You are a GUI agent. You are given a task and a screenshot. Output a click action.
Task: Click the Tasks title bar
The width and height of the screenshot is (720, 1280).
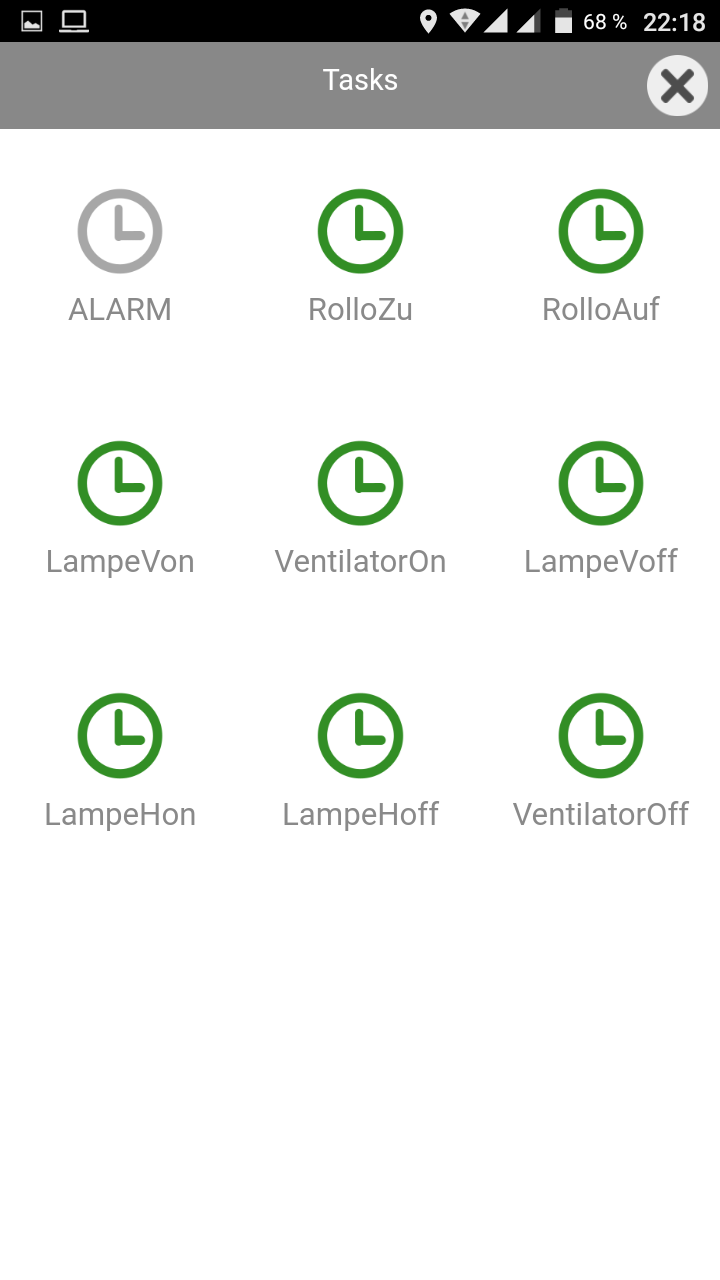360,80
